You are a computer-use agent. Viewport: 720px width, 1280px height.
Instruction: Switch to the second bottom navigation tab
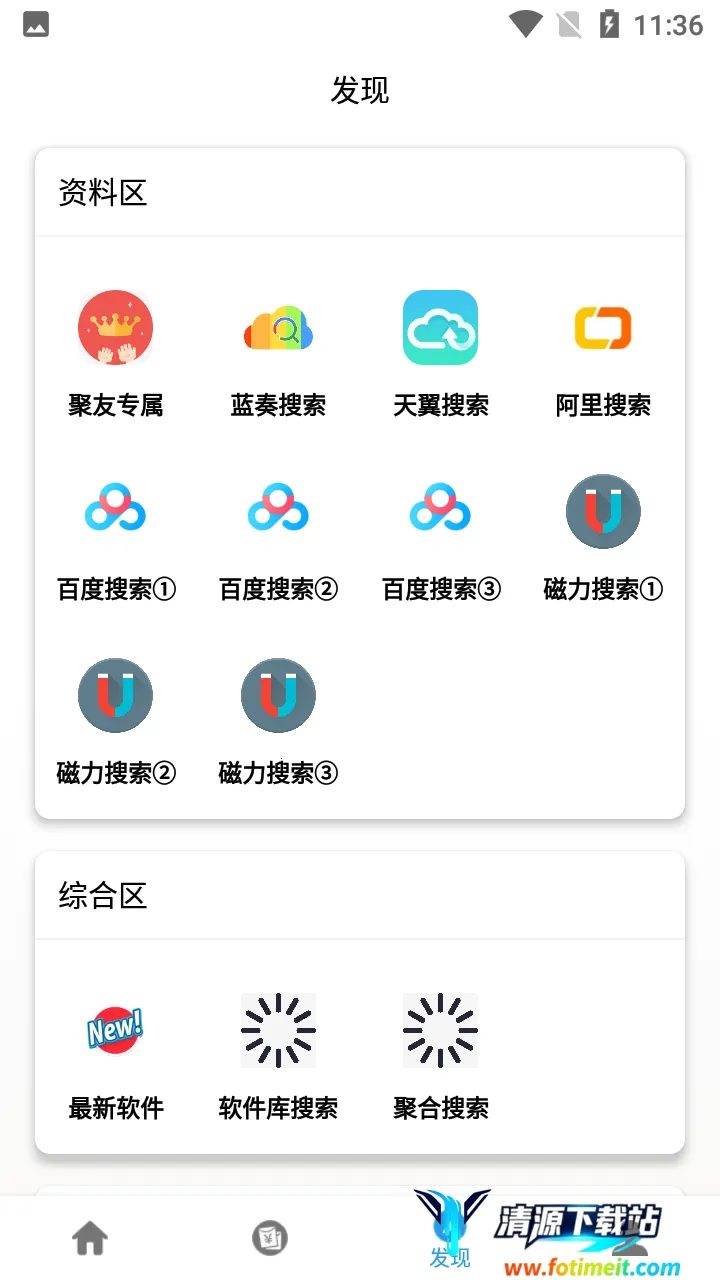(x=270, y=1238)
